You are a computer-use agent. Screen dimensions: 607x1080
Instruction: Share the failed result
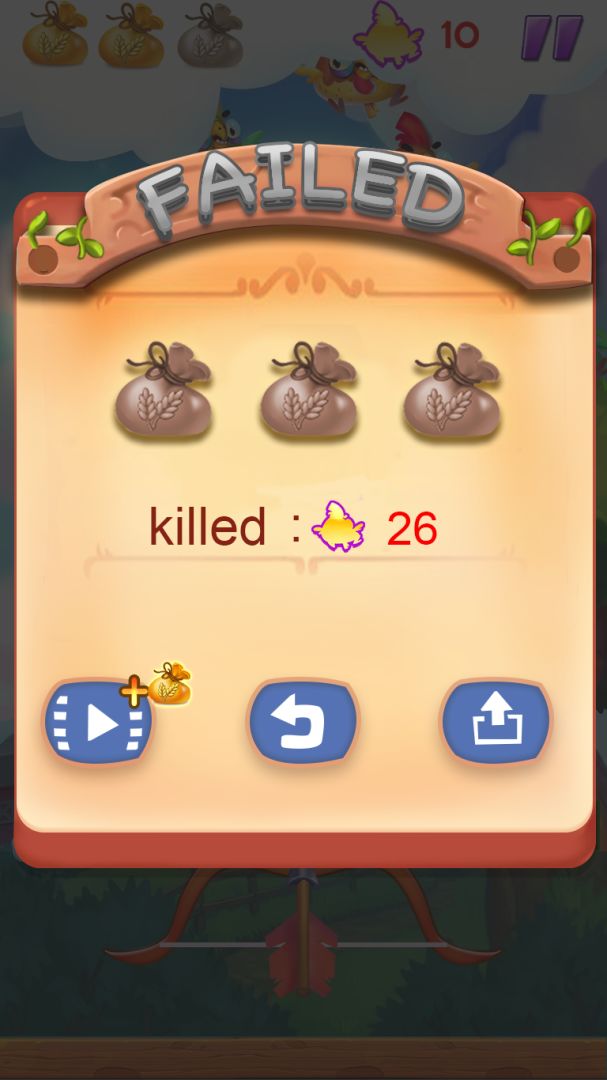tap(497, 722)
